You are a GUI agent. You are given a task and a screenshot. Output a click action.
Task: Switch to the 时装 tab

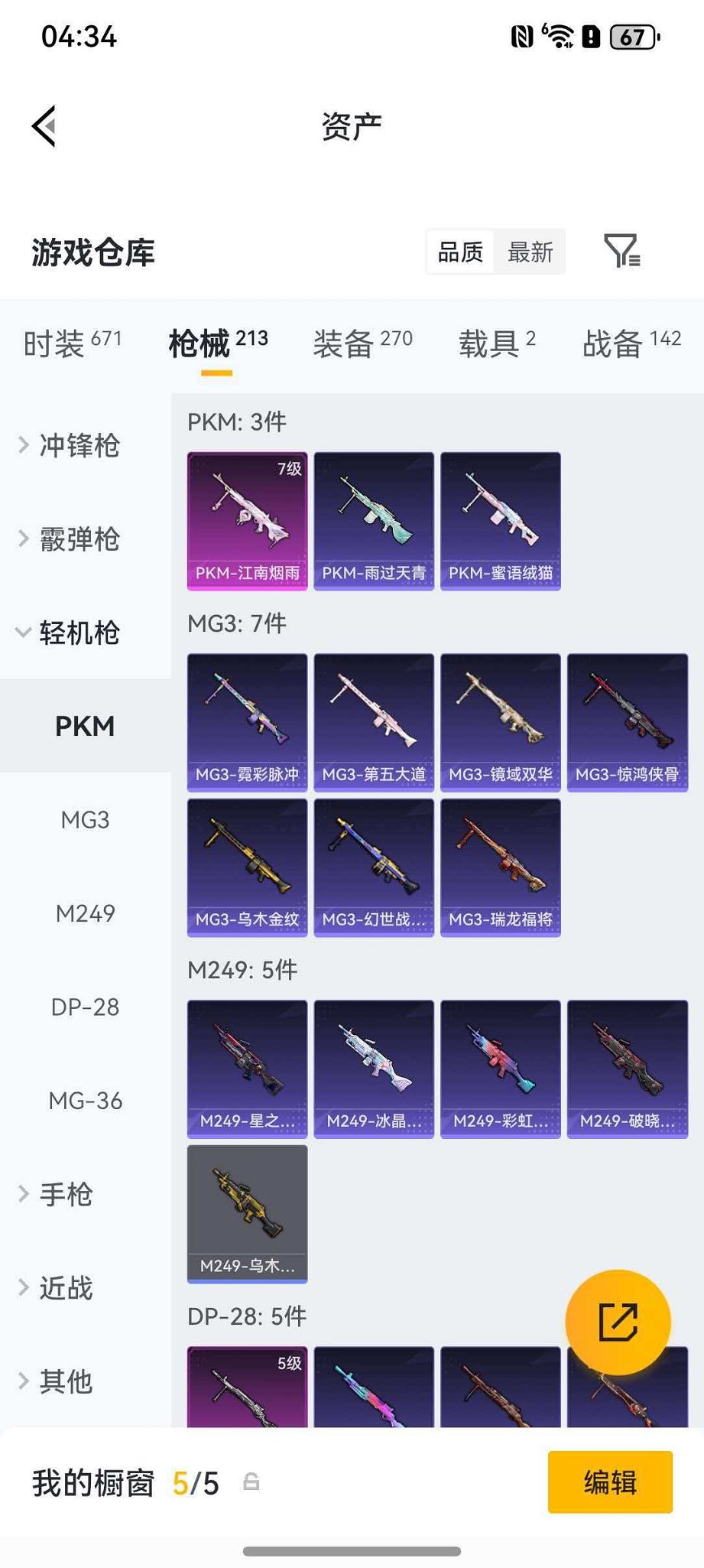[72, 343]
